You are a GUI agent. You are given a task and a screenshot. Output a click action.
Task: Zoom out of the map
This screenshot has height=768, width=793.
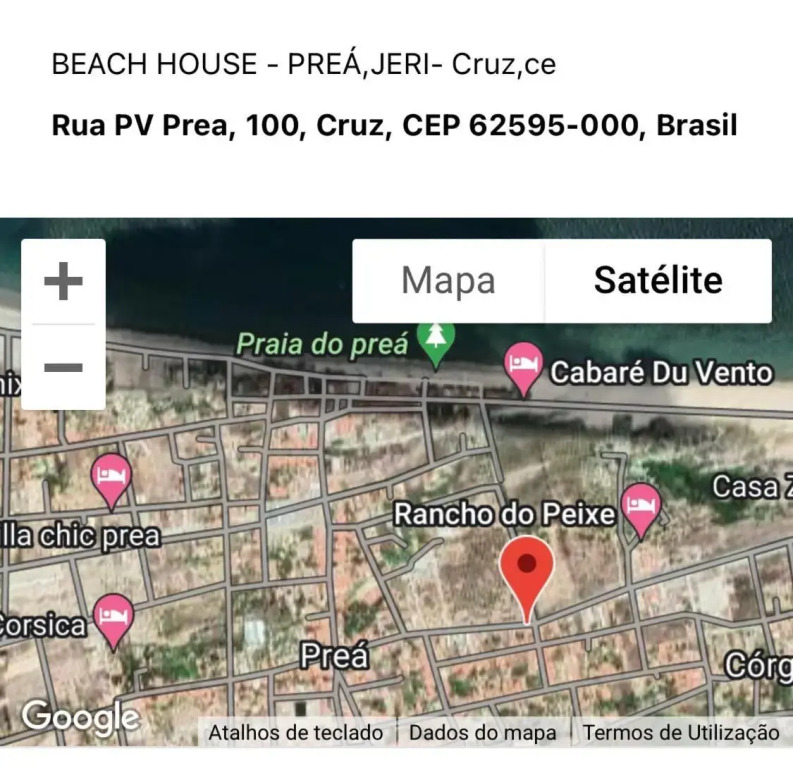[63, 367]
